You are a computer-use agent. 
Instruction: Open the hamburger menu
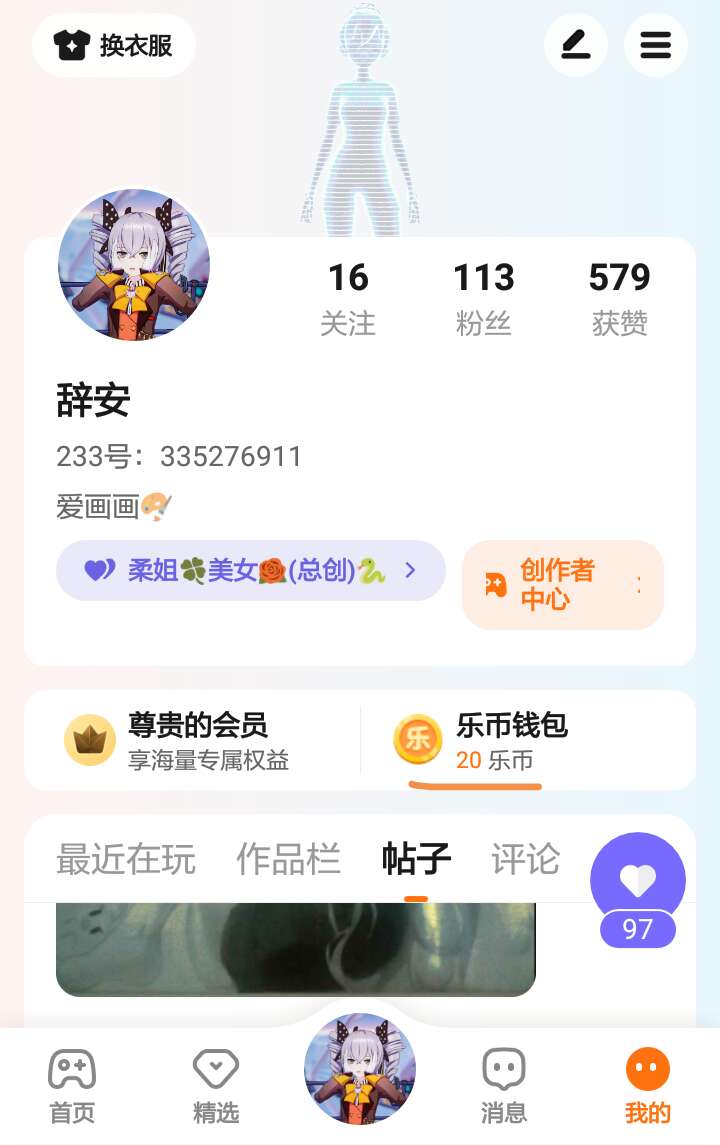click(655, 45)
